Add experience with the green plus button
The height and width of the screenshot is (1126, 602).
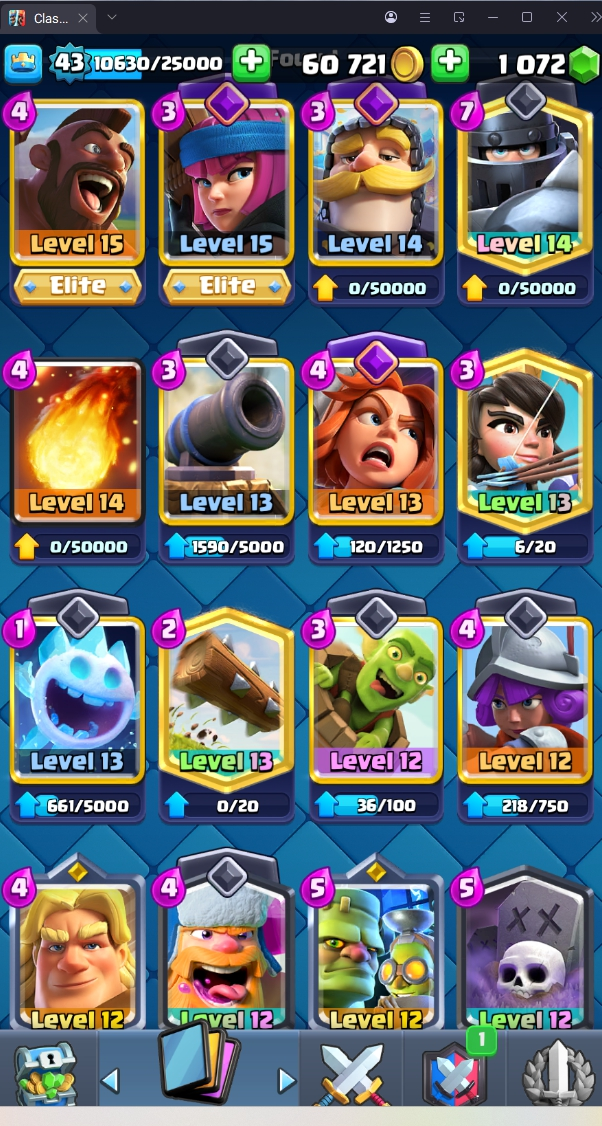(252, 64)
